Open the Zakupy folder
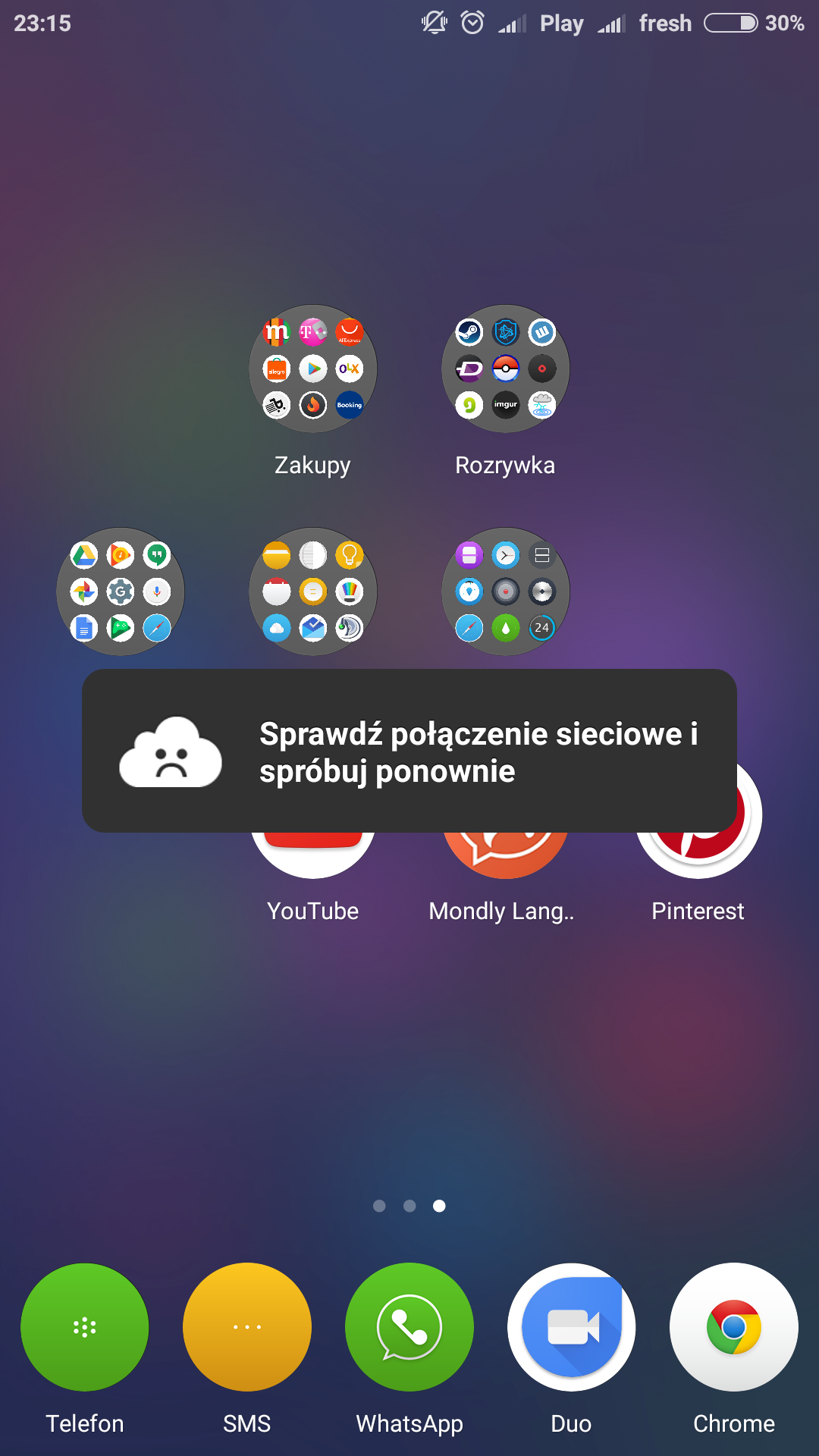The height and width of the screenshot is (1456, 819). [312, 369]
